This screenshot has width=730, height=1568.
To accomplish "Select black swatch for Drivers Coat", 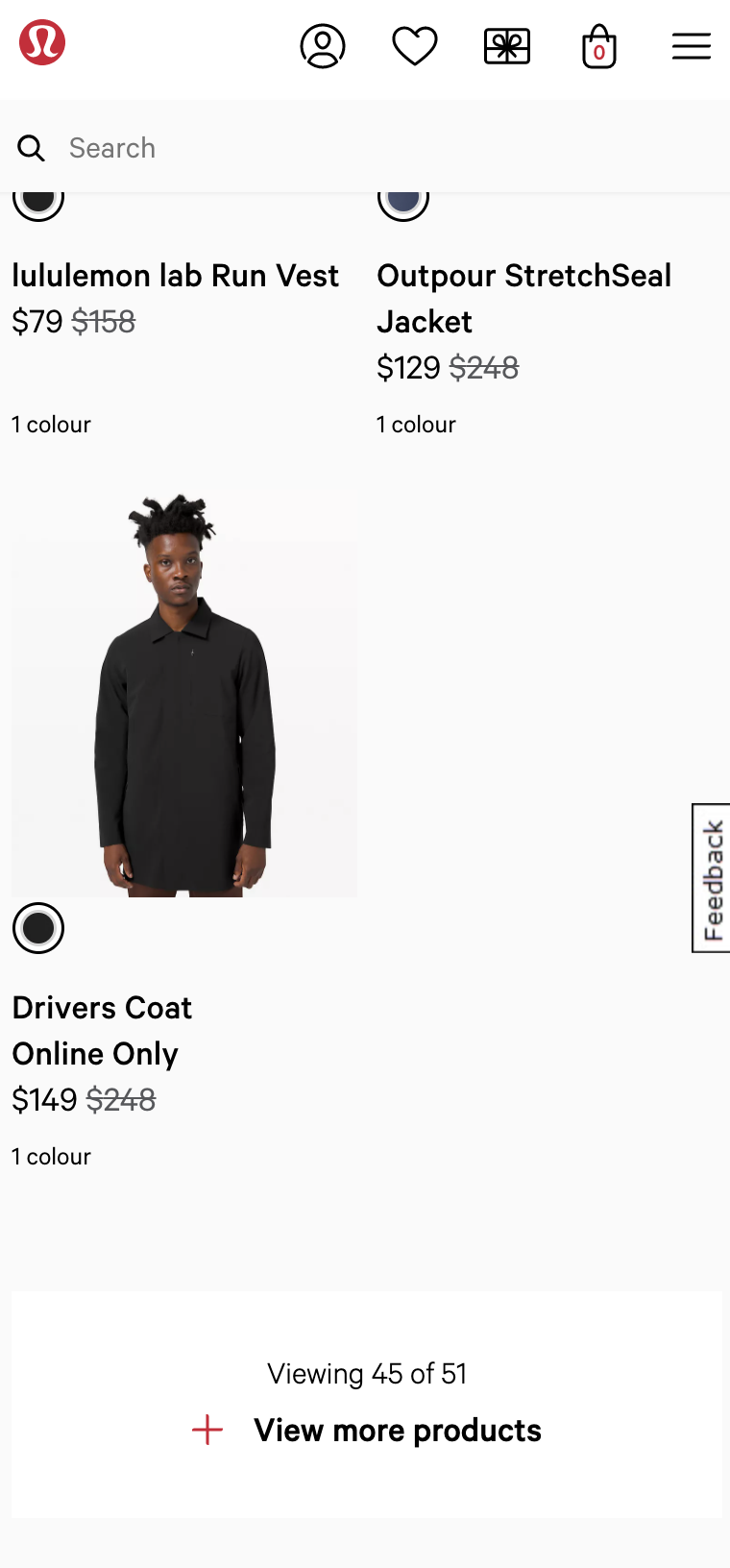I will 38,928.
